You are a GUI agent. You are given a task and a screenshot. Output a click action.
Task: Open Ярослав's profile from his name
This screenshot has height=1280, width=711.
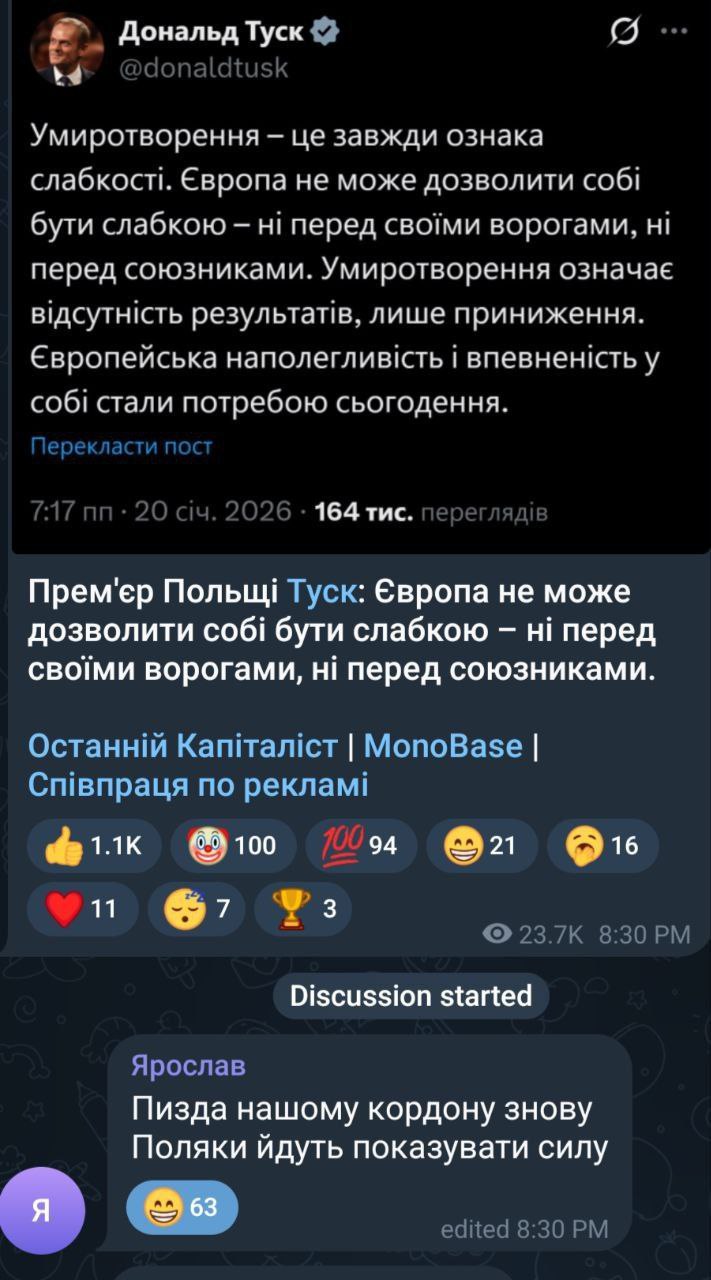coord(188,1065)
